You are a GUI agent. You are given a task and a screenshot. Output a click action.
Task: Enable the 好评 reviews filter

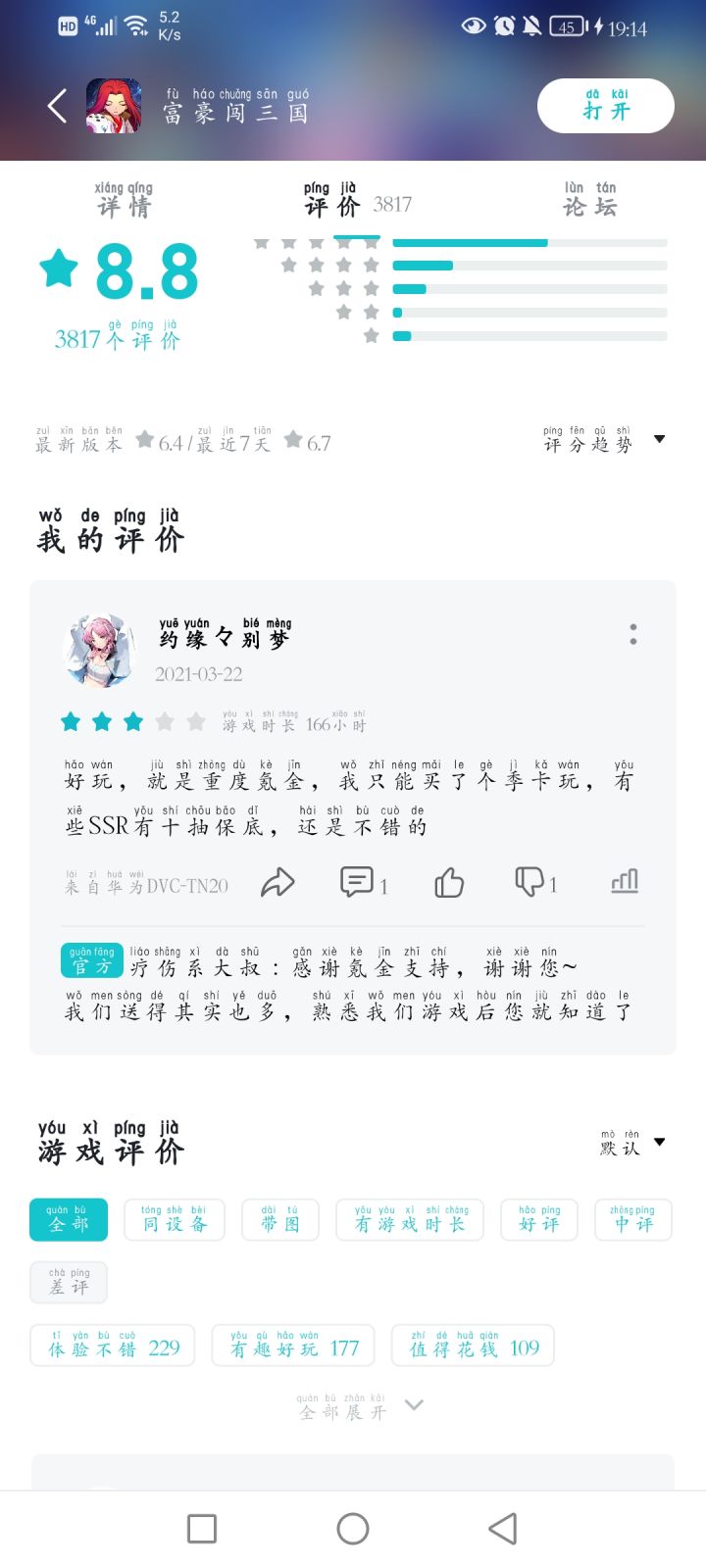coord(539,1219)
